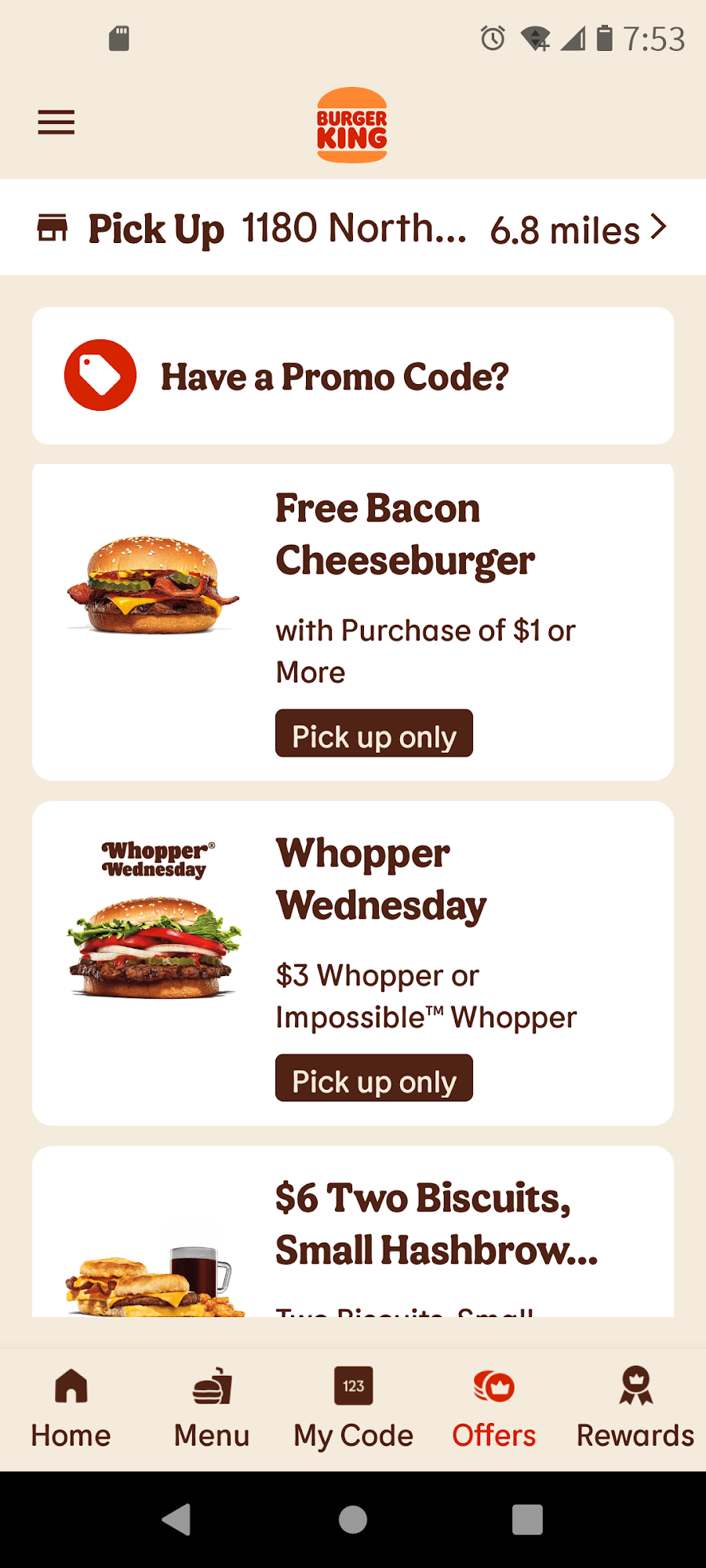Screen dimensions: 706x1568
Task: Change the Pick Up store location
Action: click(x=353, y=228)
